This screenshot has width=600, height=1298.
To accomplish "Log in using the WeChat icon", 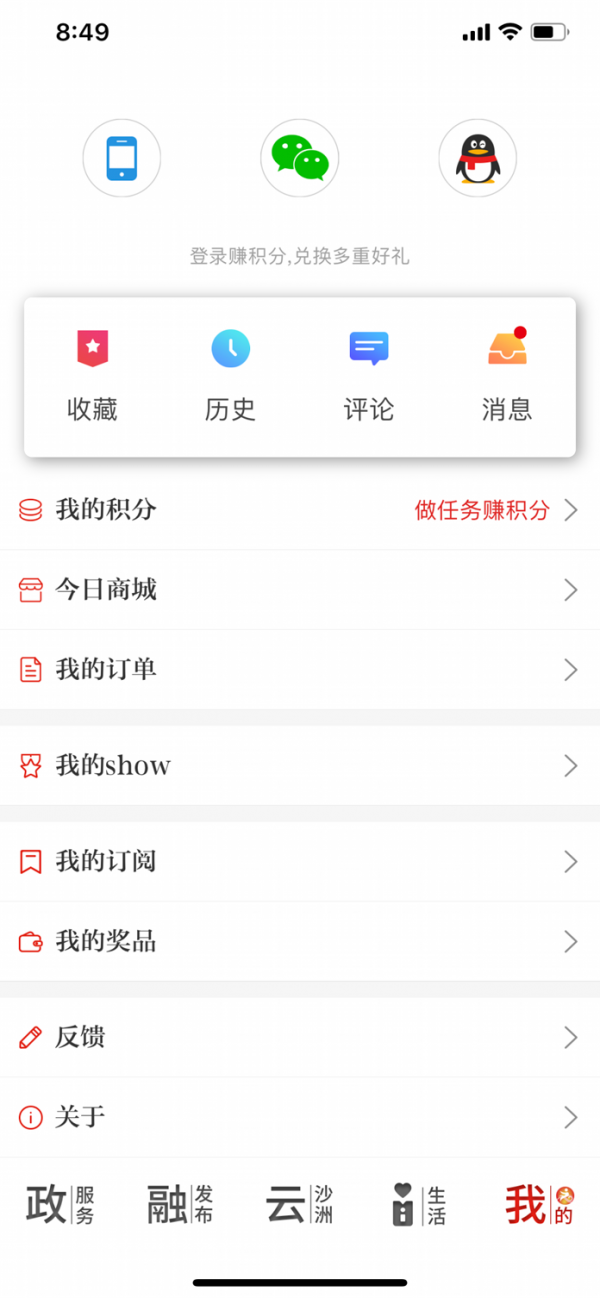I will point(299,158).
